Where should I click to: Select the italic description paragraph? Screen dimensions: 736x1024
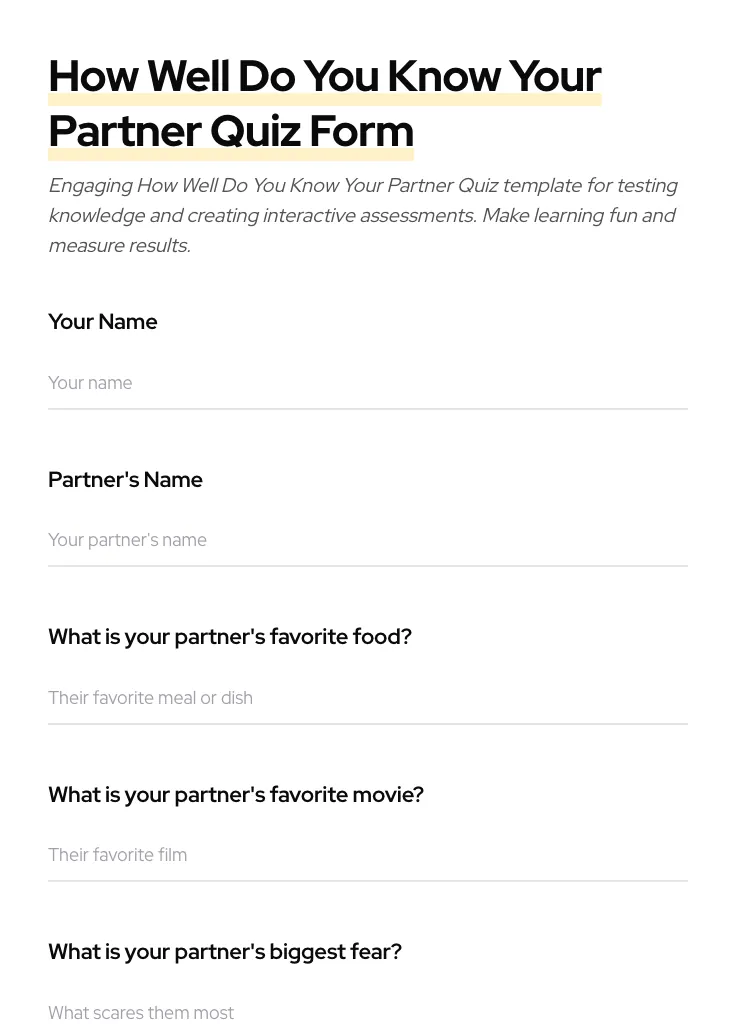(x=363, y=215)
